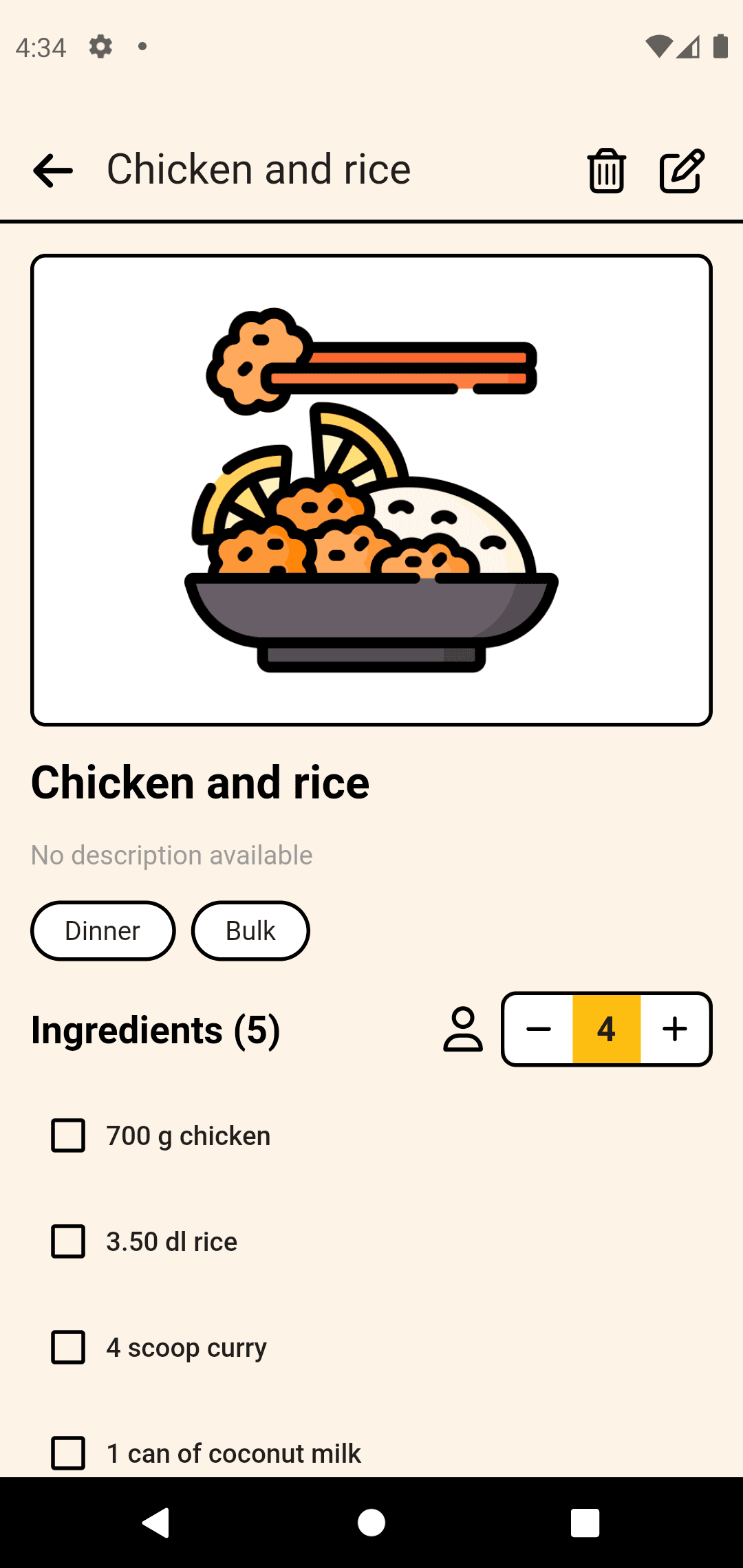
Task: Tap the back arrow
Action: [51, 170]
